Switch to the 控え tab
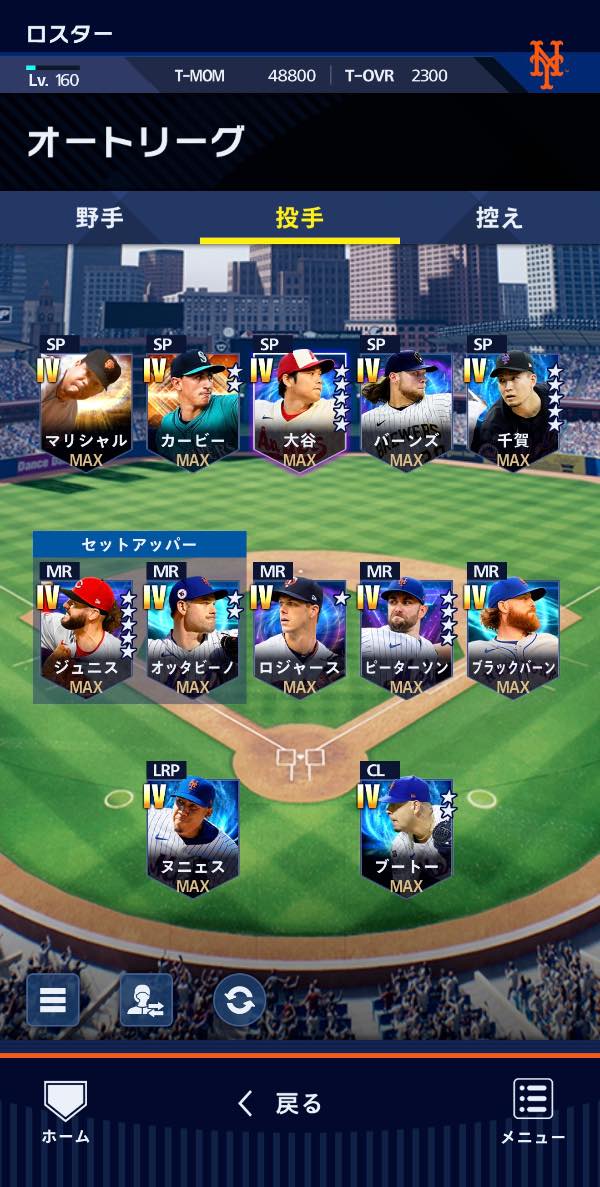This screenshot has height=1187, width=600. coord(499,217)
